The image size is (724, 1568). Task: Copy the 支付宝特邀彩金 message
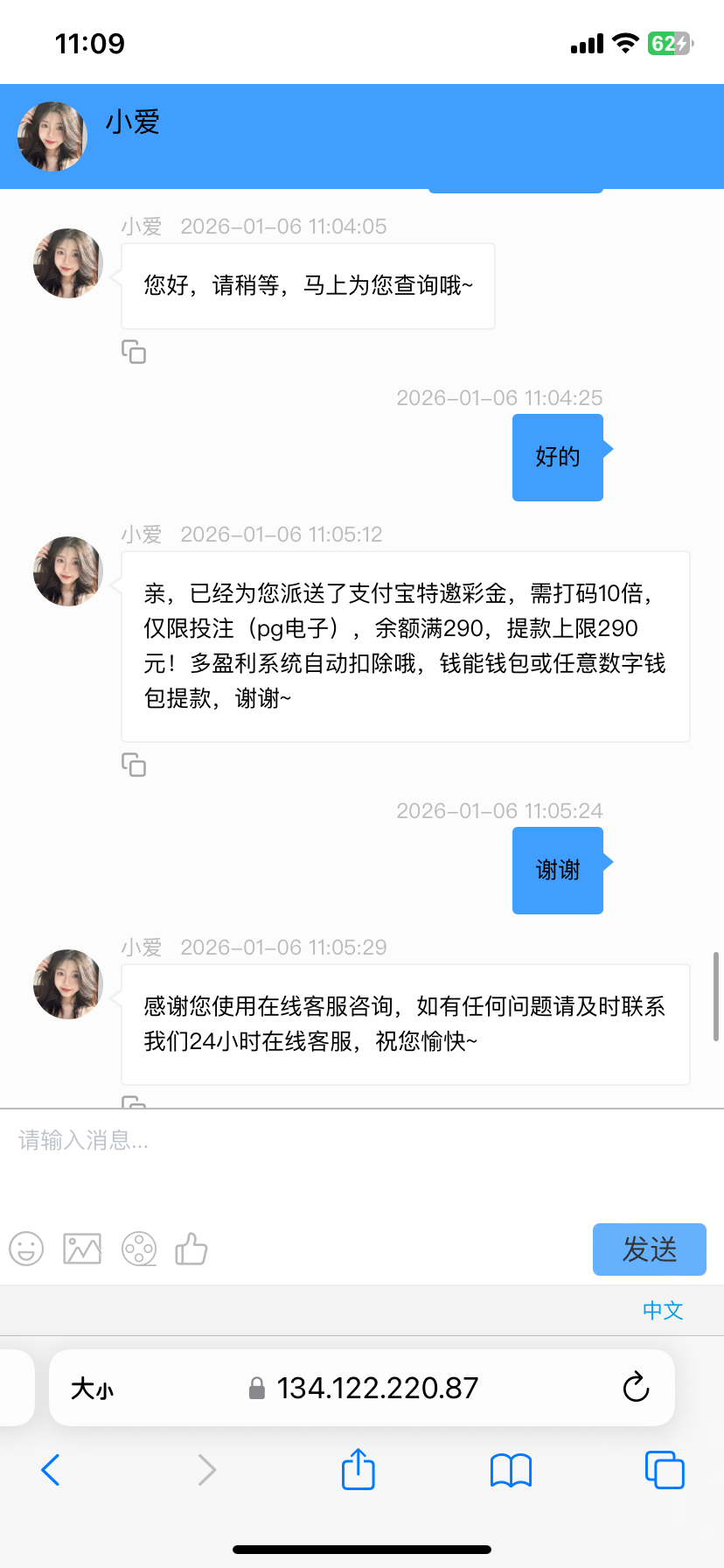[134, 765]
